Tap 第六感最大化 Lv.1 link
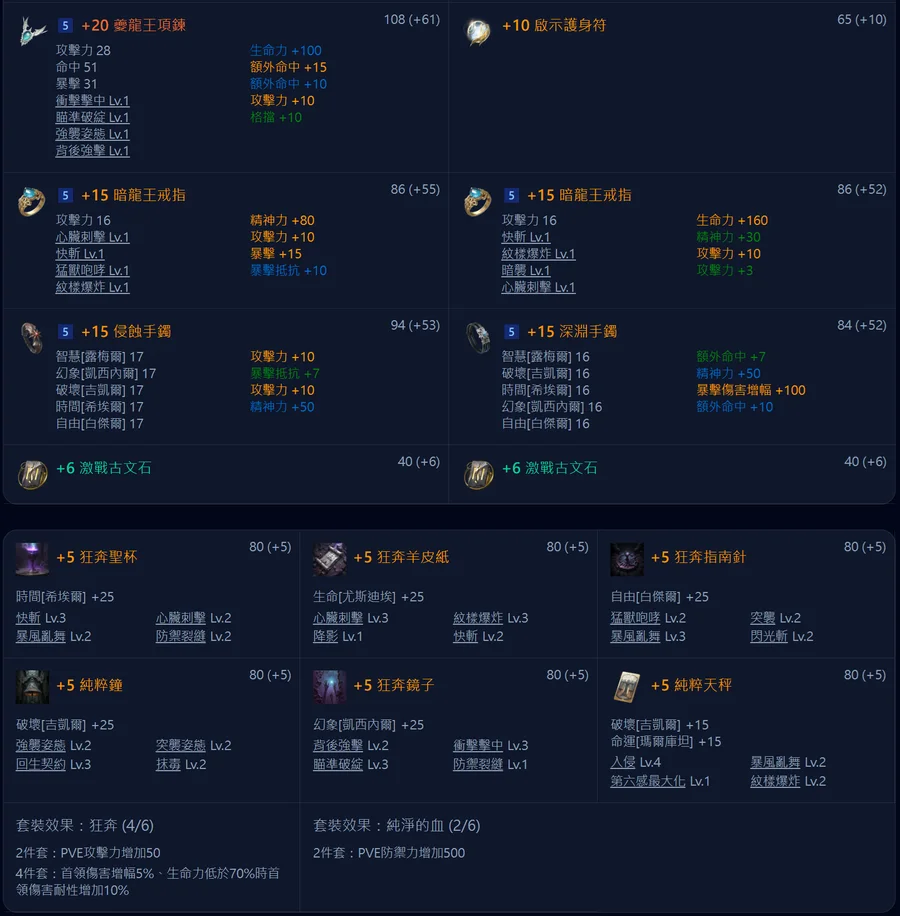900x916 pixels. tap(660, 781)
